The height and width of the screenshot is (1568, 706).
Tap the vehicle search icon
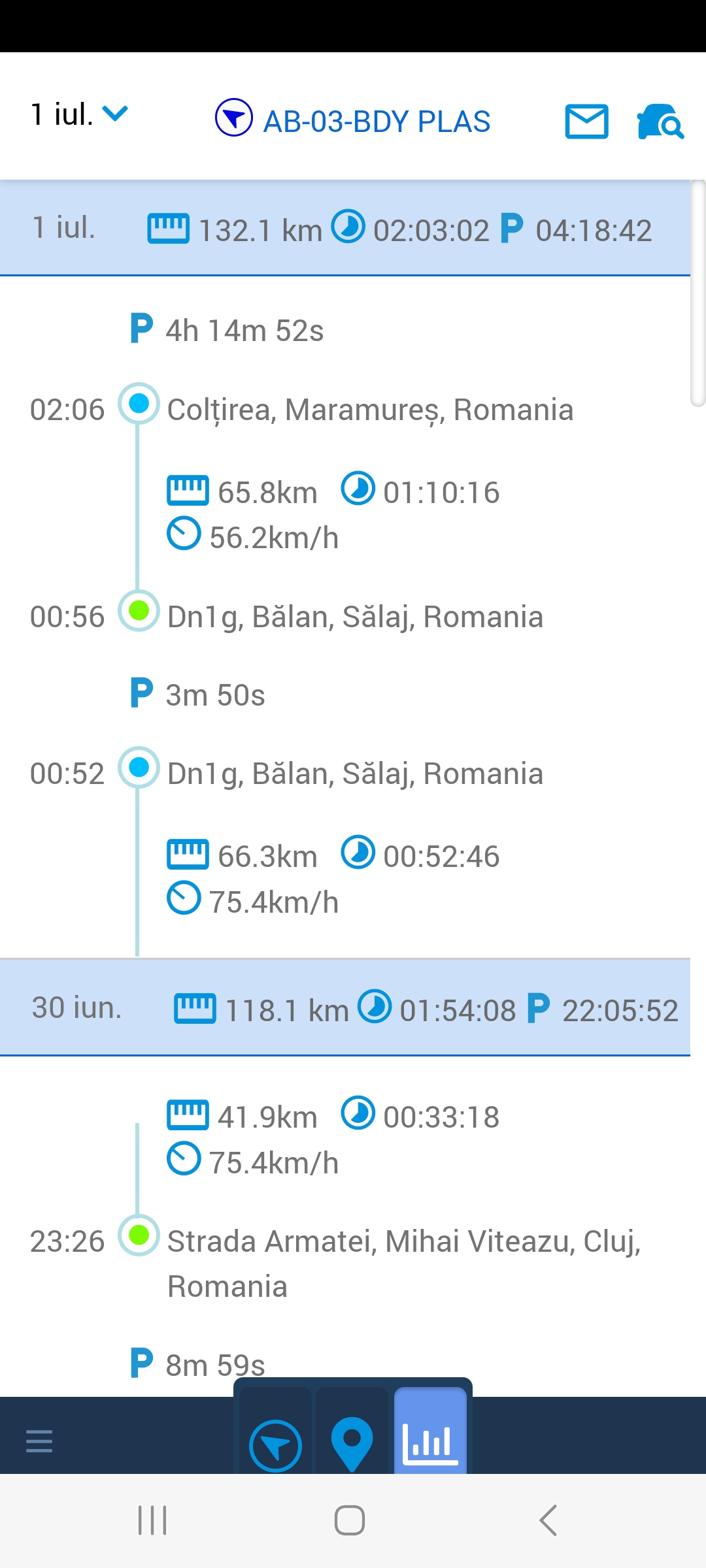click(660, 122)
